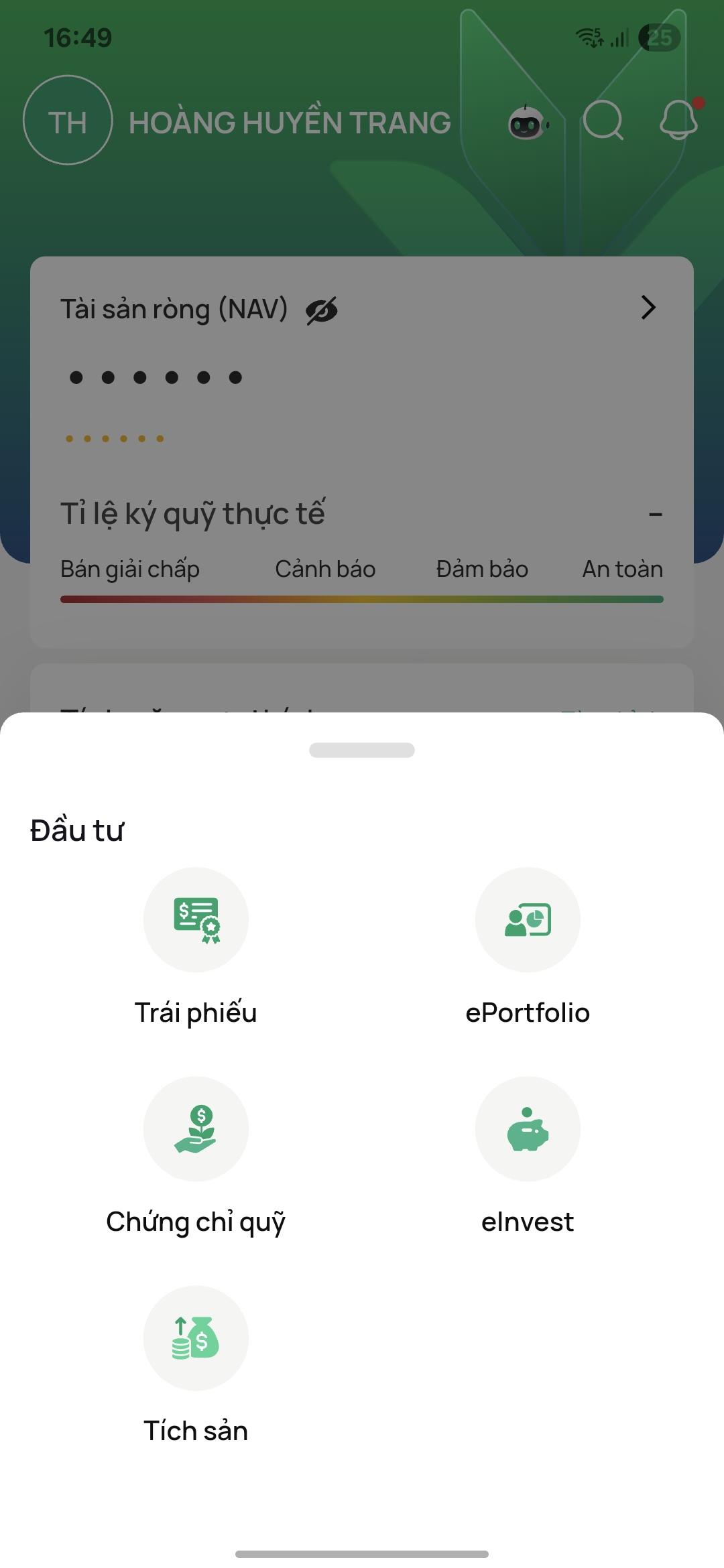Tap the margin ratio gradient bar
Screen dimensions: 724x1568
coord(361,600)
